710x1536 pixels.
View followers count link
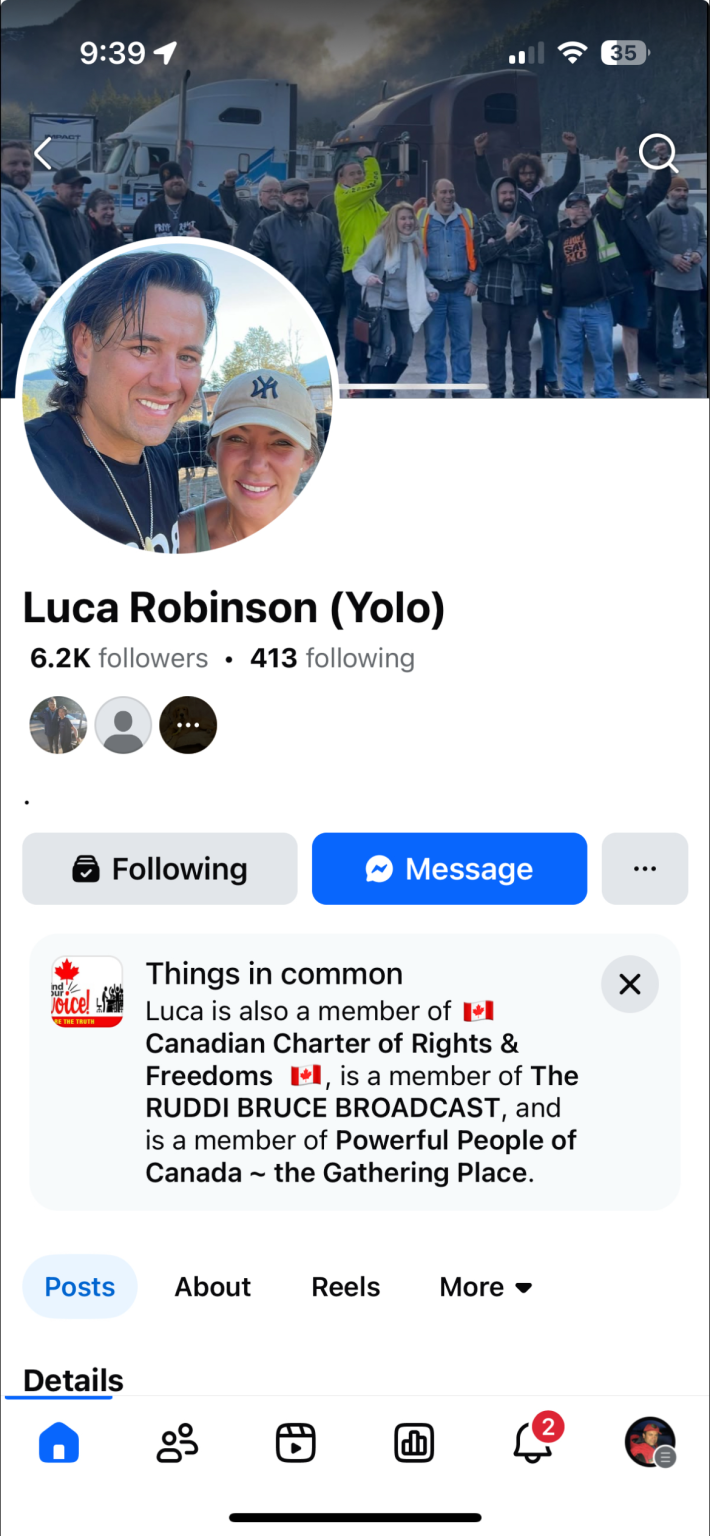119,658
